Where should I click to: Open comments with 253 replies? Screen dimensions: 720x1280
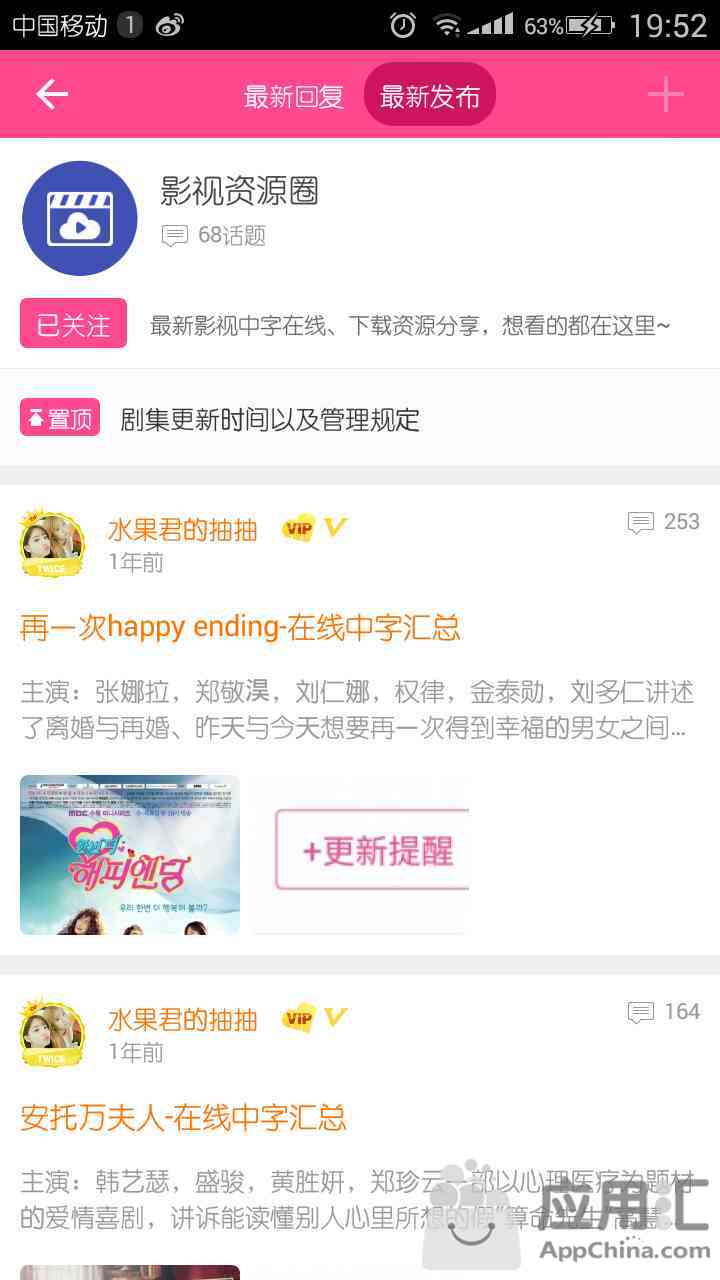[663, 522]
